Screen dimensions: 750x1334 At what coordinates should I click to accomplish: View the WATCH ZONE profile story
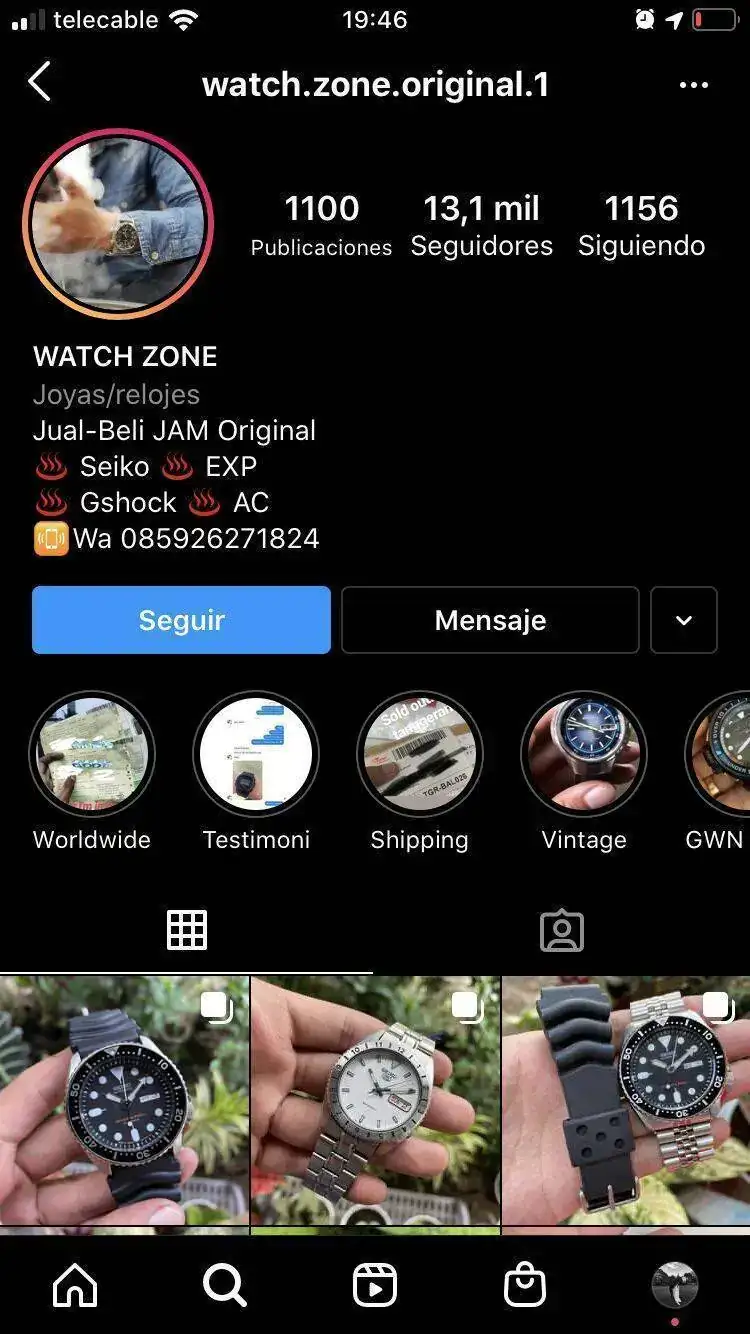point(118,224)
